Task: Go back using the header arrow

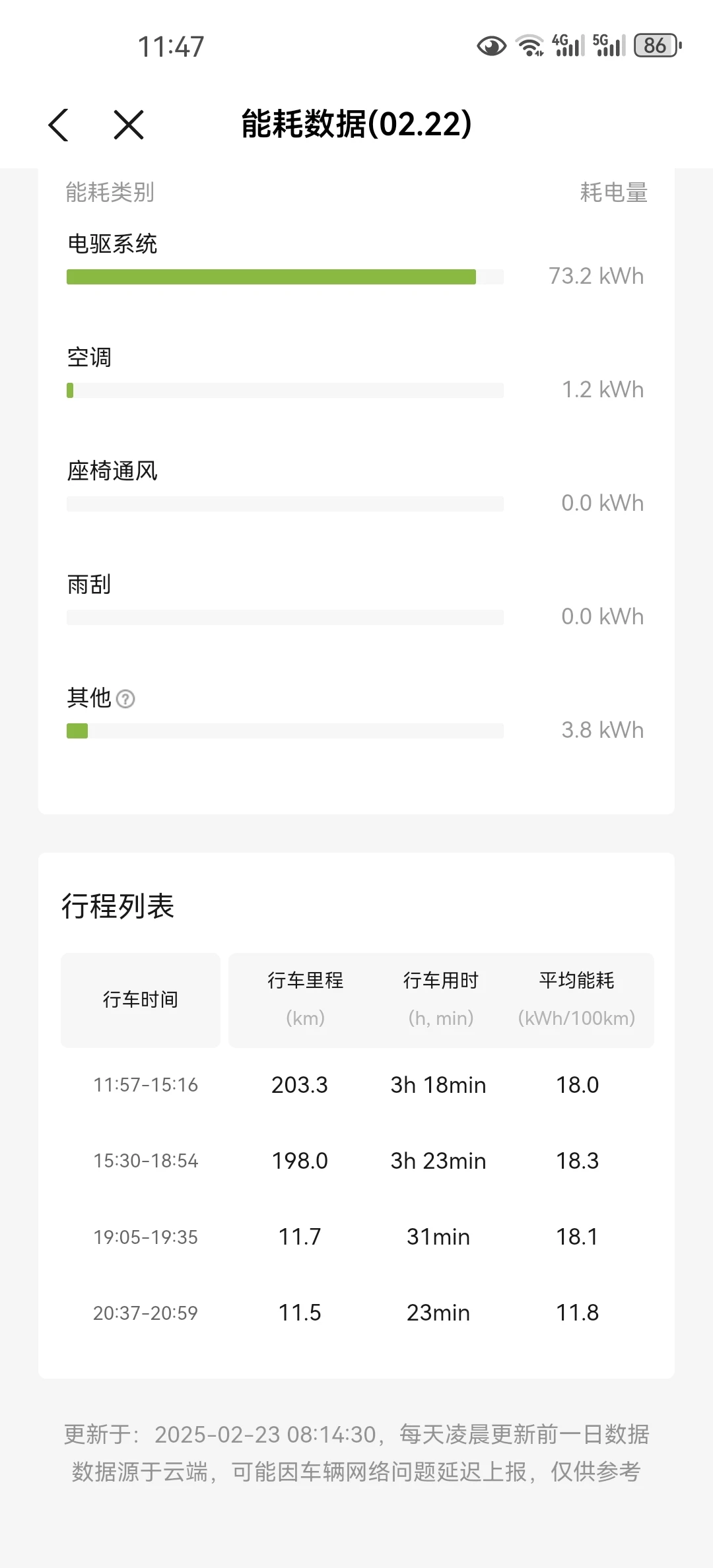Action: pos(59,125)
